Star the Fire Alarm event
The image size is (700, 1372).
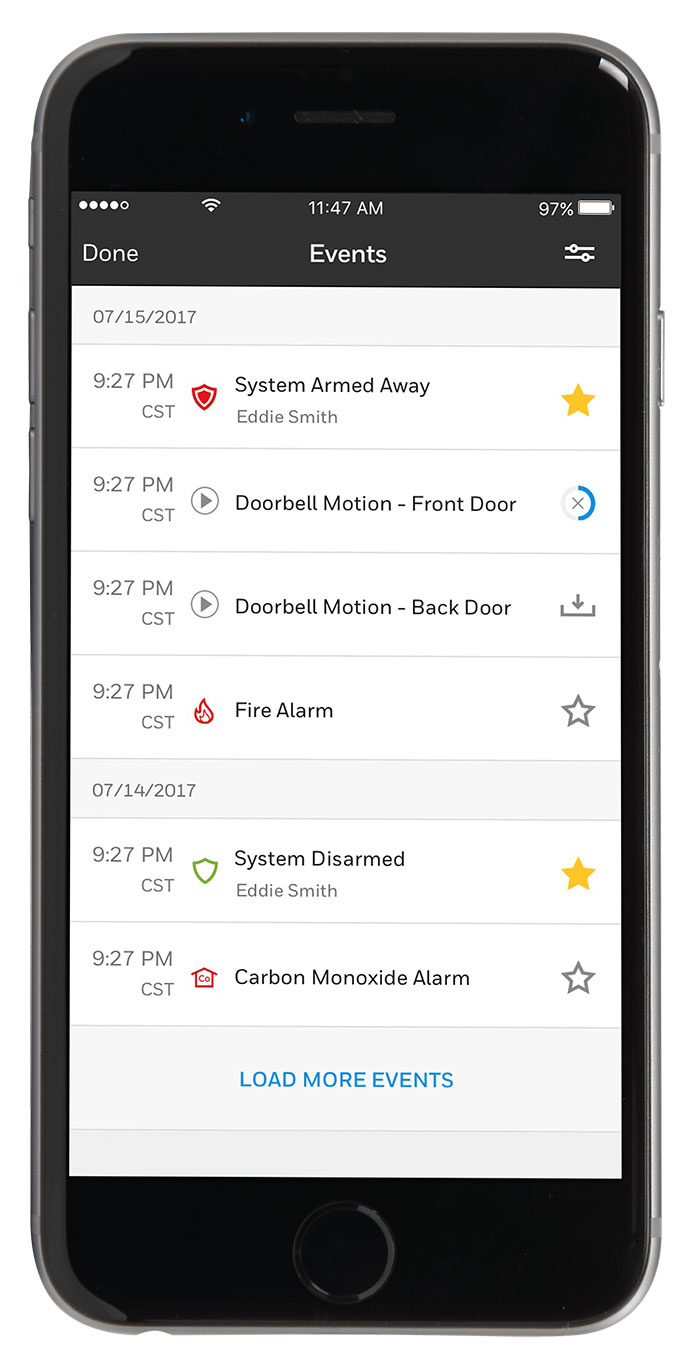point(578,712)
